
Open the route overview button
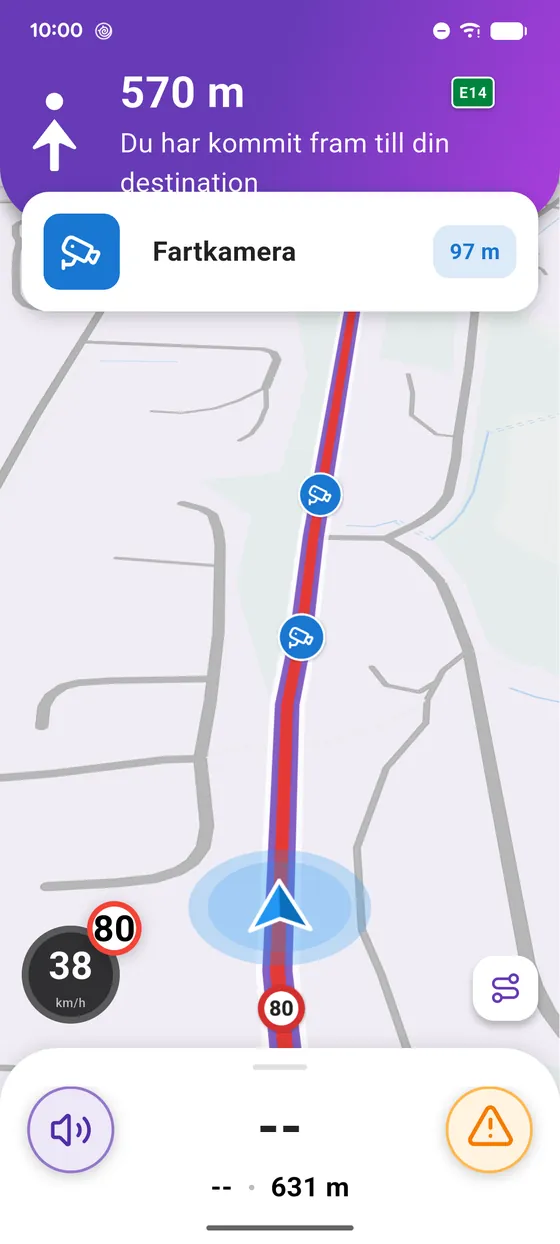(x=505, y=988)
